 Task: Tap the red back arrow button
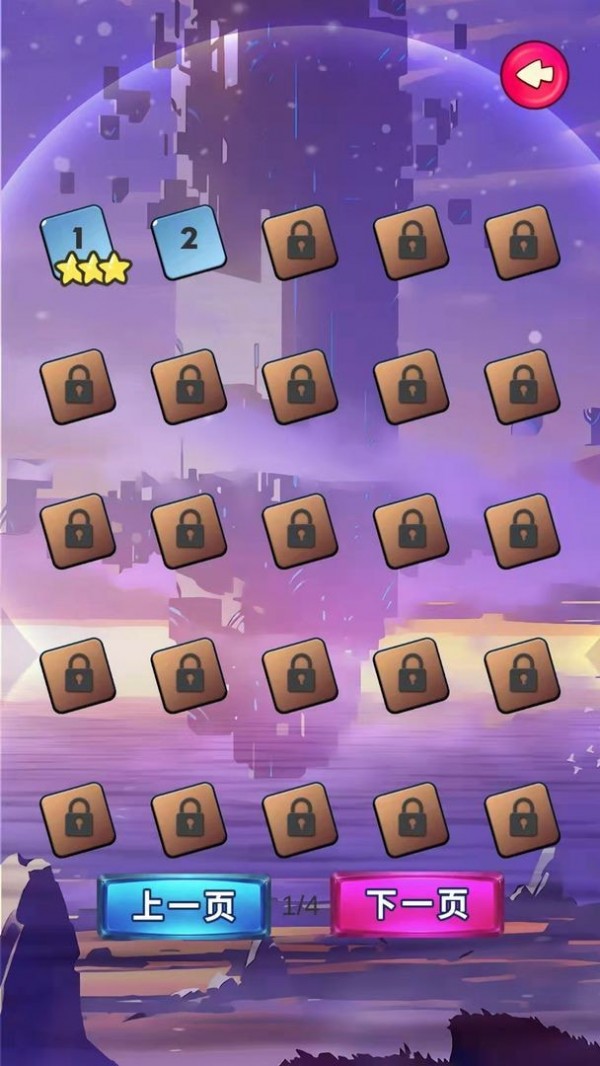click(535, 74)
